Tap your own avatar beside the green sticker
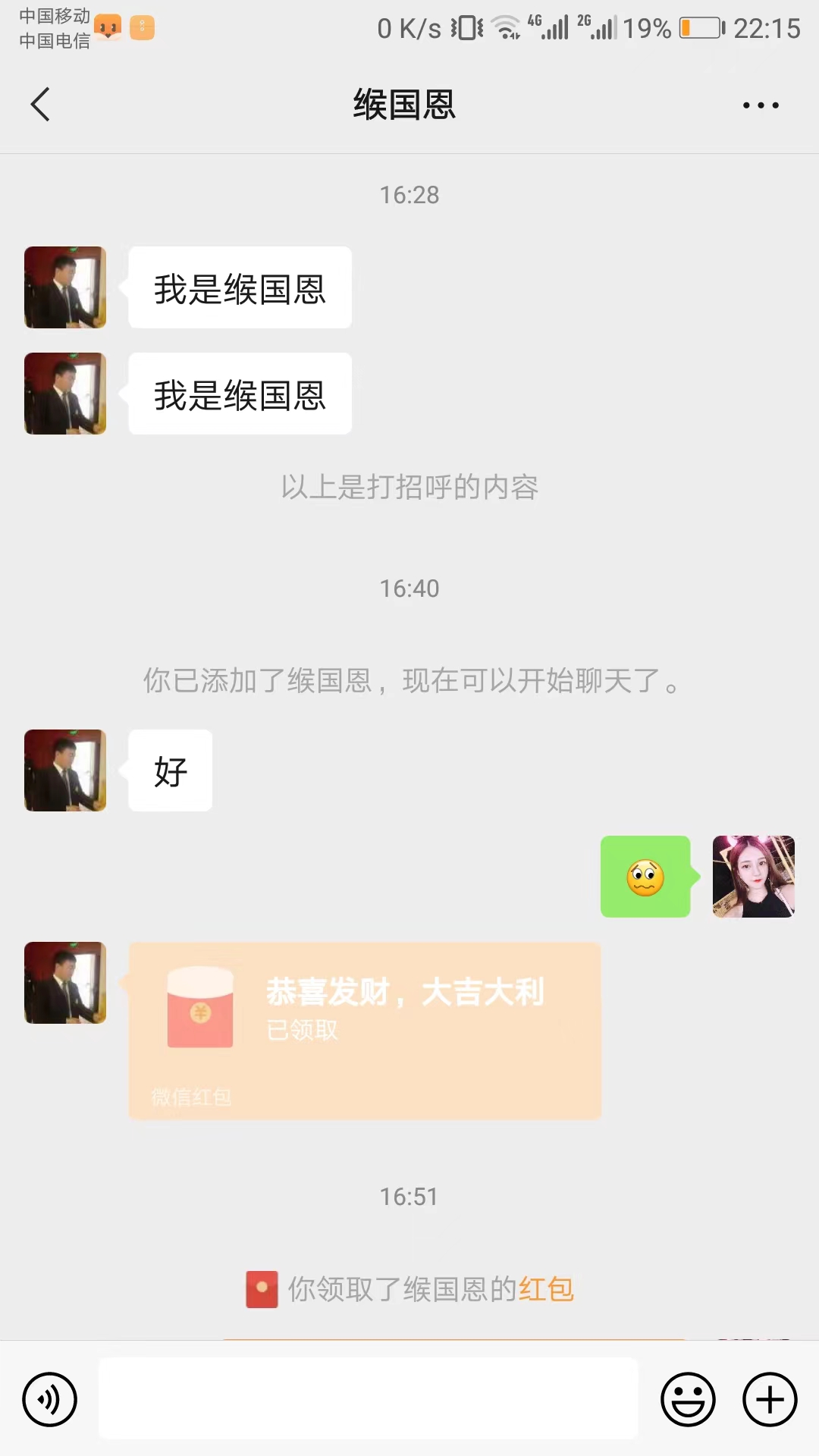The width and height of the screenshot is (819, 1456). [753, 877]
